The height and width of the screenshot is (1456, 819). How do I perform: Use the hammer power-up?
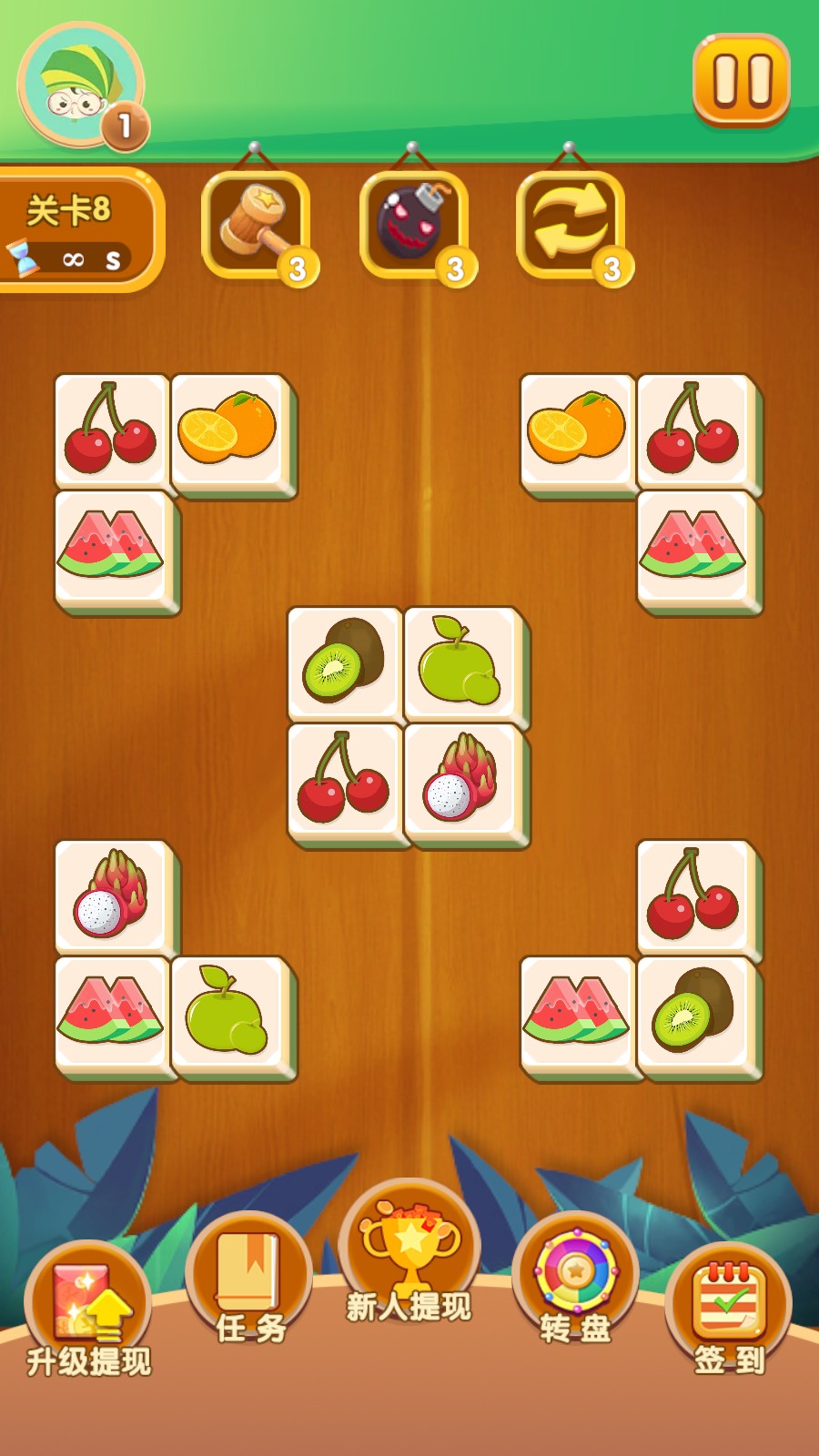(x=256, y=225)
